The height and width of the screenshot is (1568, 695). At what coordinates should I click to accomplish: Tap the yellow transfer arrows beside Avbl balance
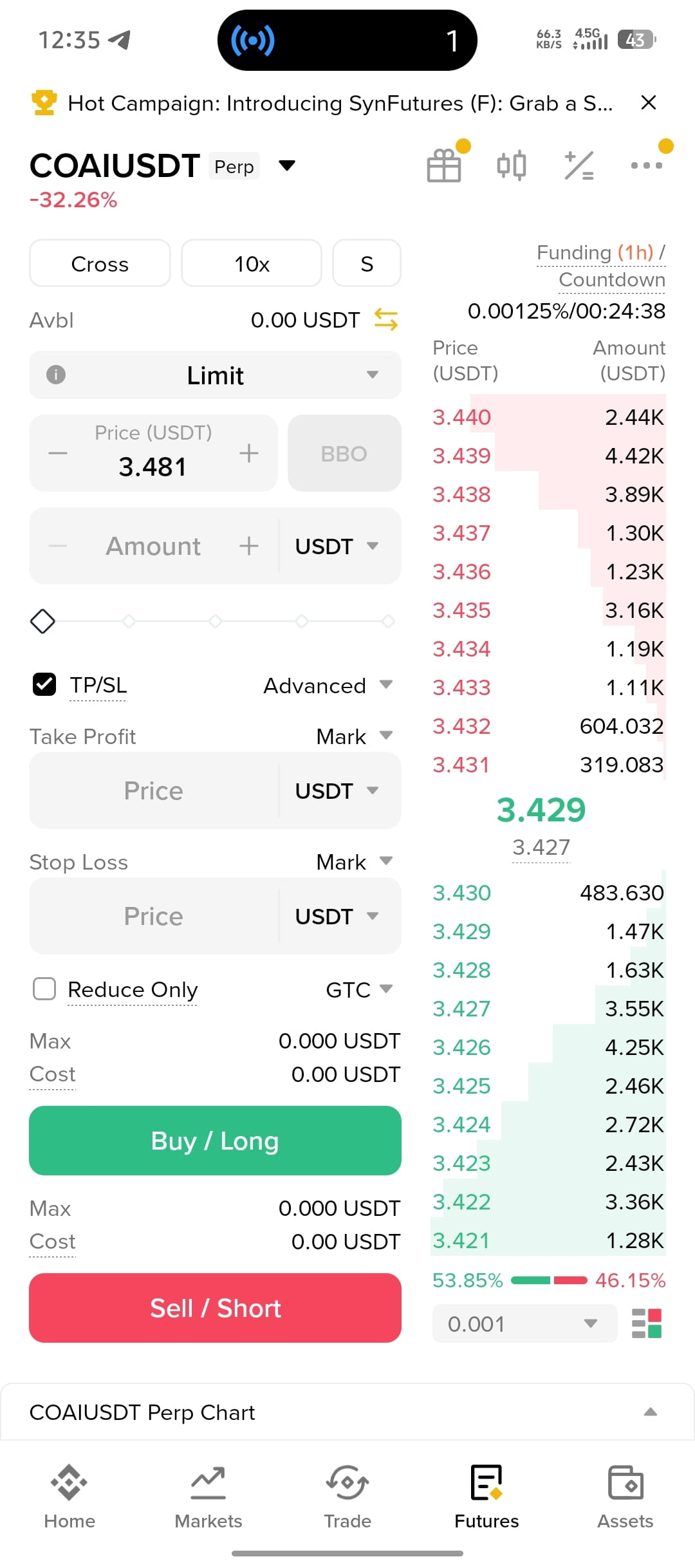tap(384, 319)
